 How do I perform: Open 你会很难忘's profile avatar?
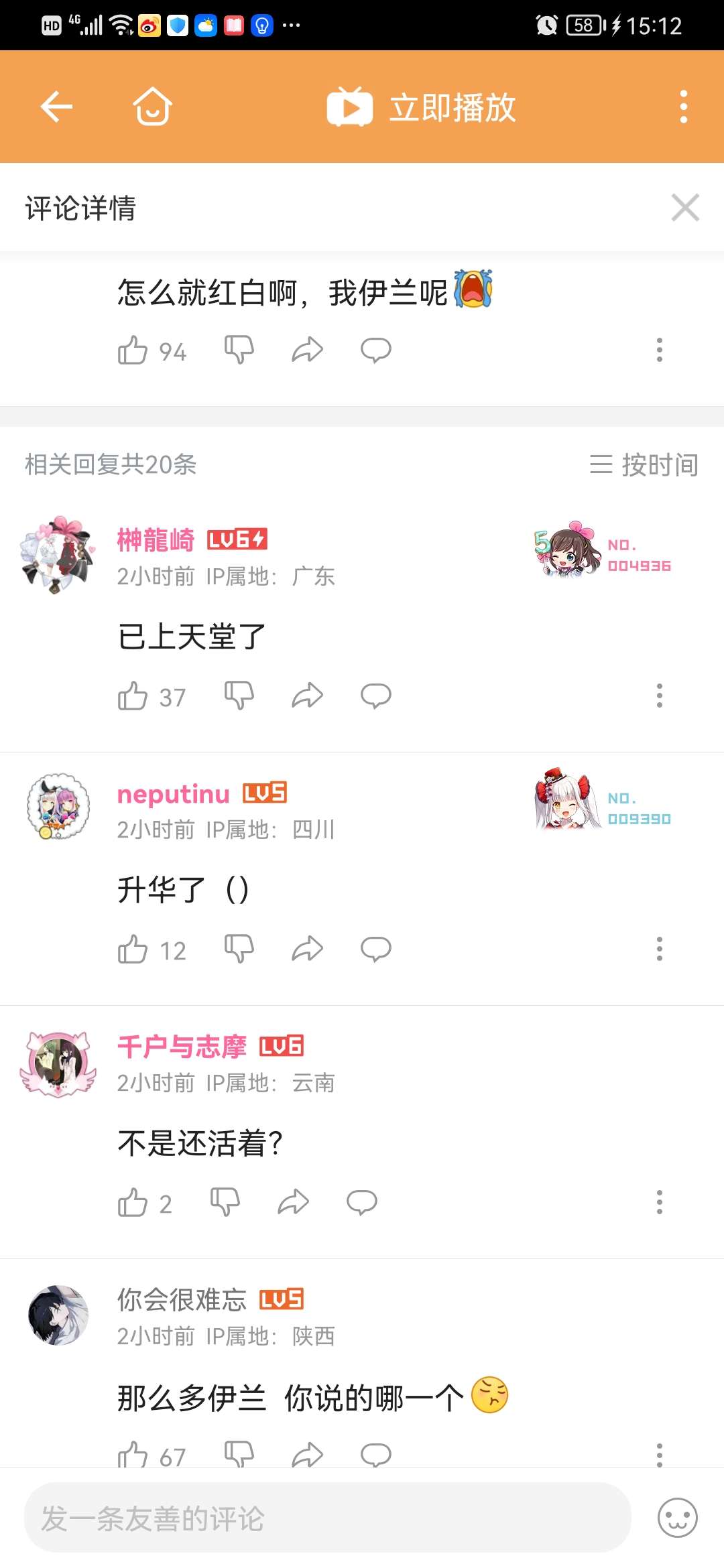click(58, 1315)
